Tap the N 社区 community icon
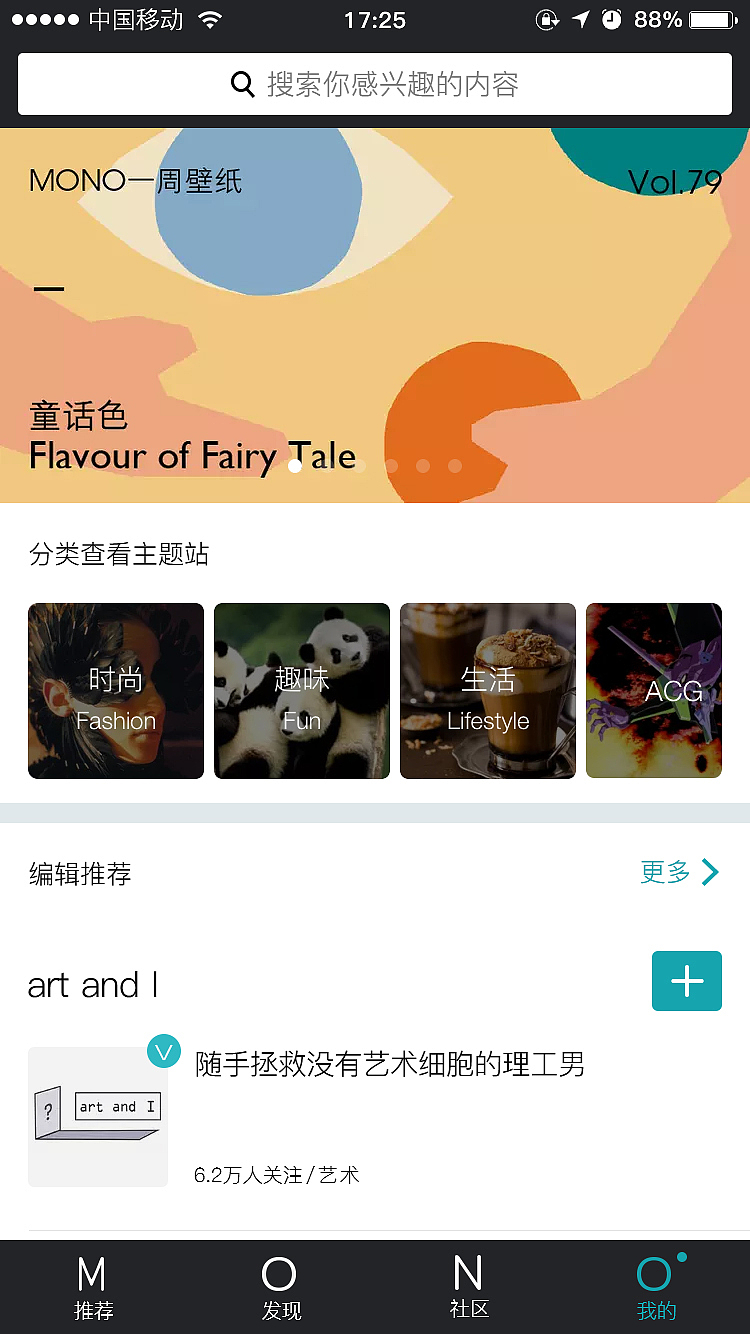 468,1273
